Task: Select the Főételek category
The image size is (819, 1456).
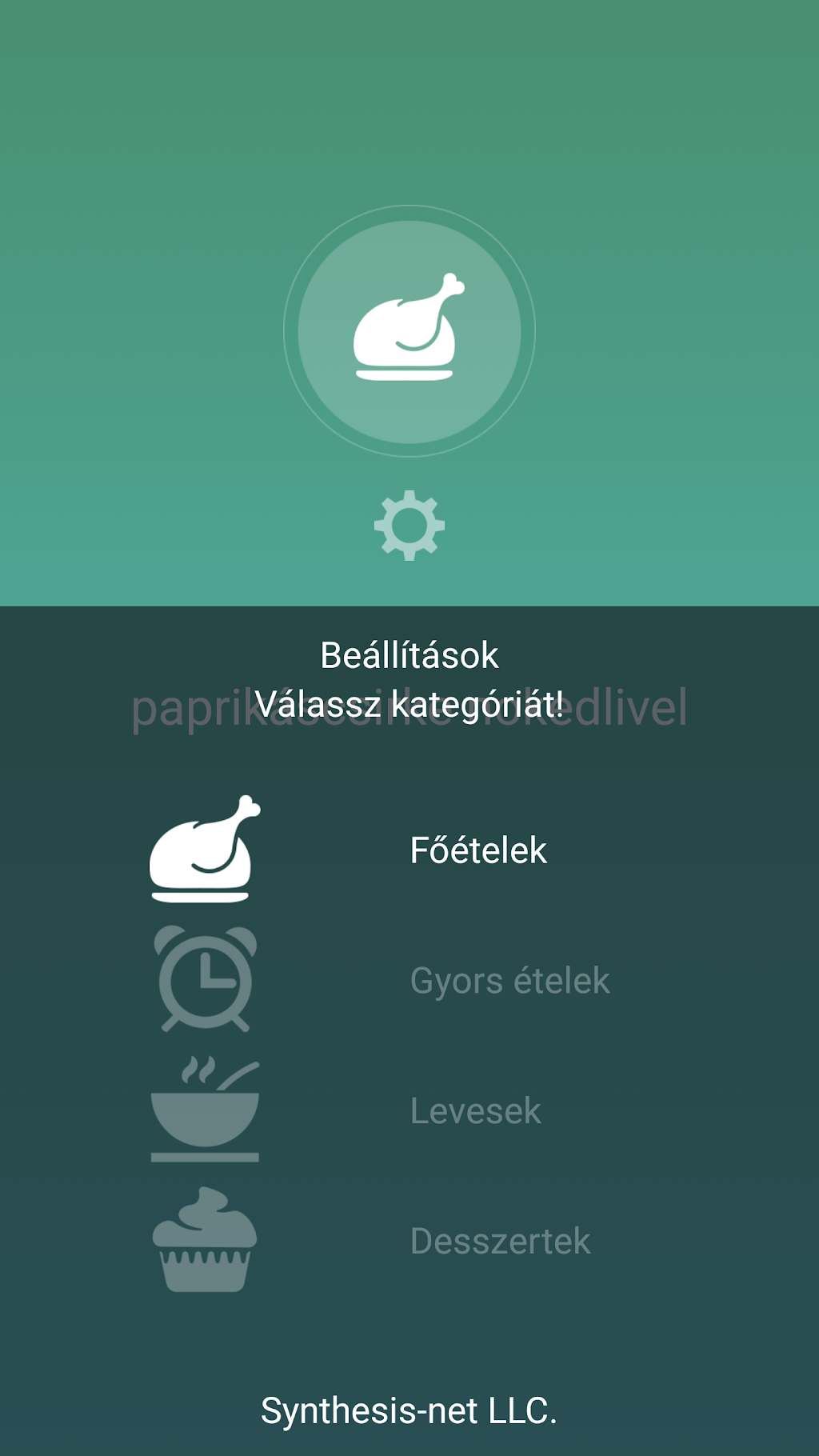Action: click(477, 850)
